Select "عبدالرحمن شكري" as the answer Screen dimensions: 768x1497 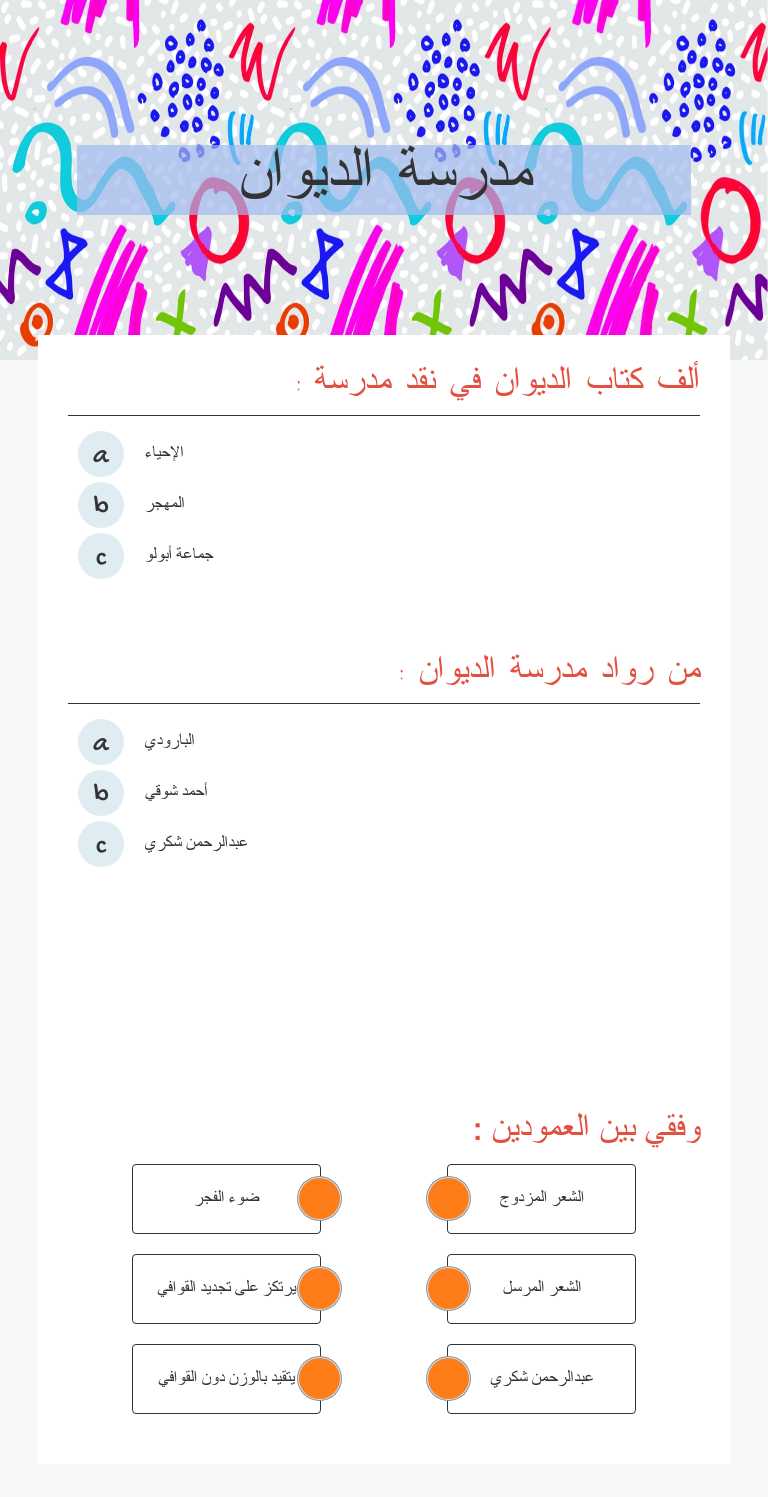(x=196, y=843)
